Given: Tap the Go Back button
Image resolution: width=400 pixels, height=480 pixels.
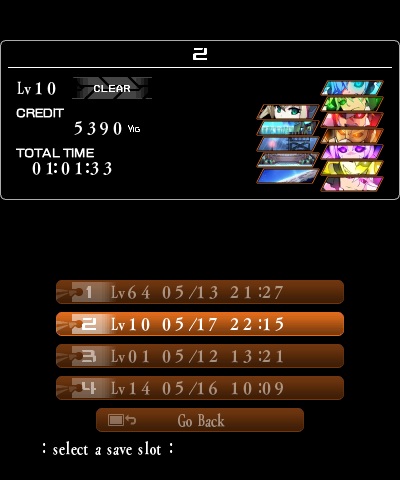Looking at the screenshot, I should [x=200, y=420].
